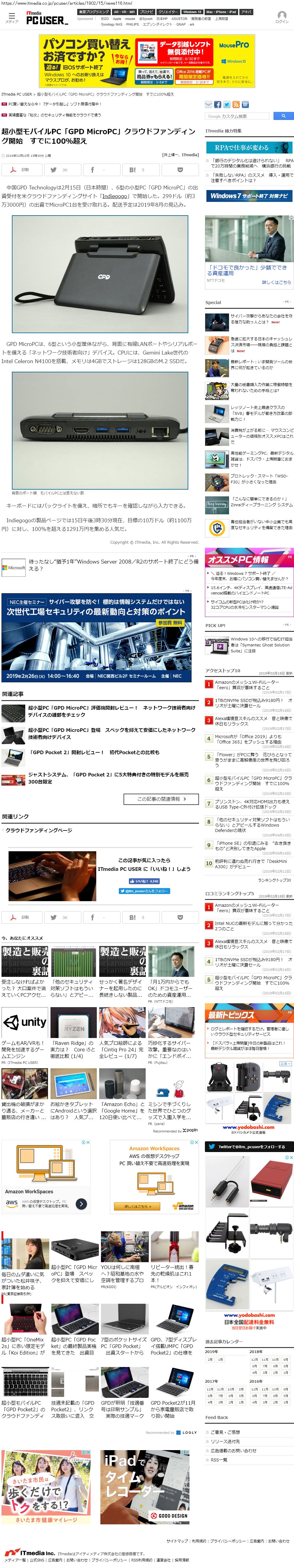The image size is (294, 1568).
Task: Open the RSS一覧 feedback link
Action: pyautogui.click(x=219, y=1460)
